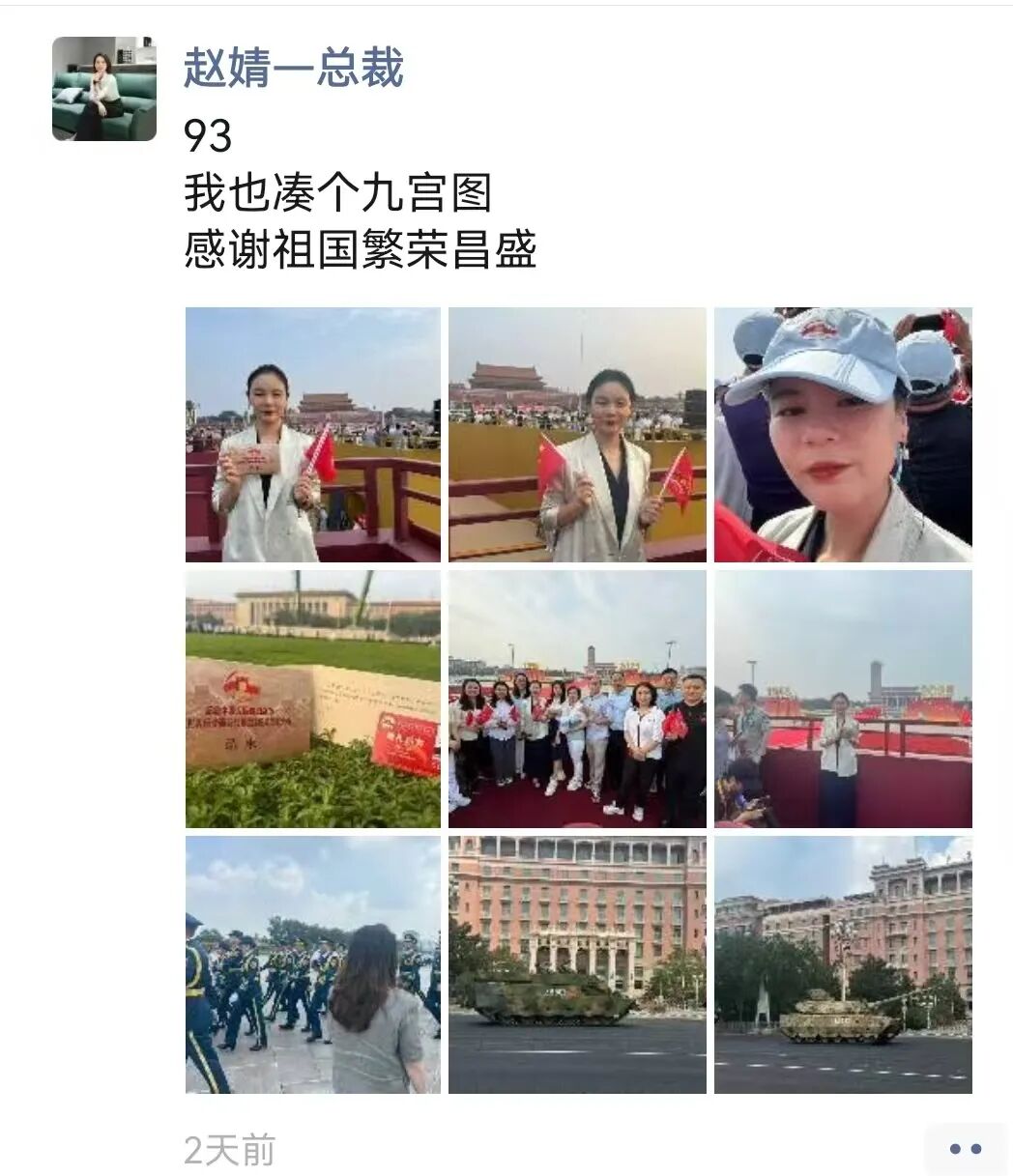Open the group photo on red carpet
This screenshot has width=1013, height=1176.
(x=577, y=698)
